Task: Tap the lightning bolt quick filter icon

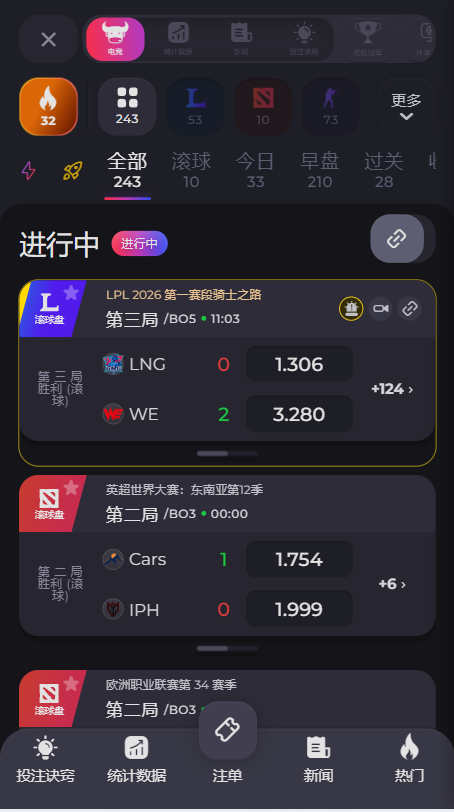Action: point(28,170)
